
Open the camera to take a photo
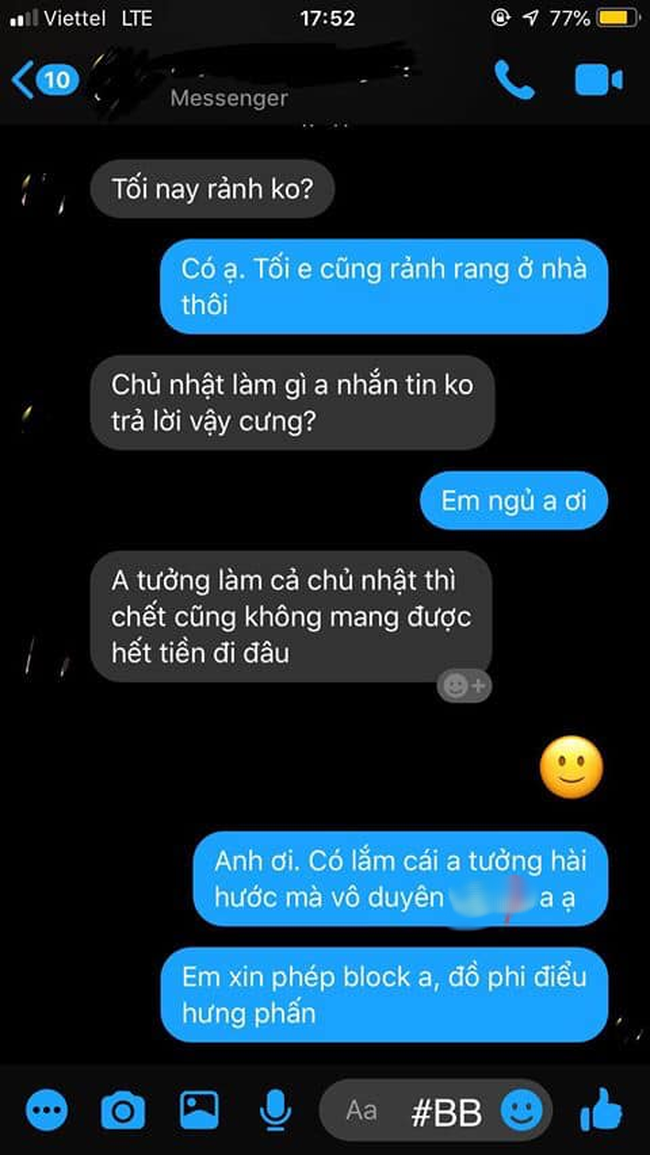tap(123, 1109)
